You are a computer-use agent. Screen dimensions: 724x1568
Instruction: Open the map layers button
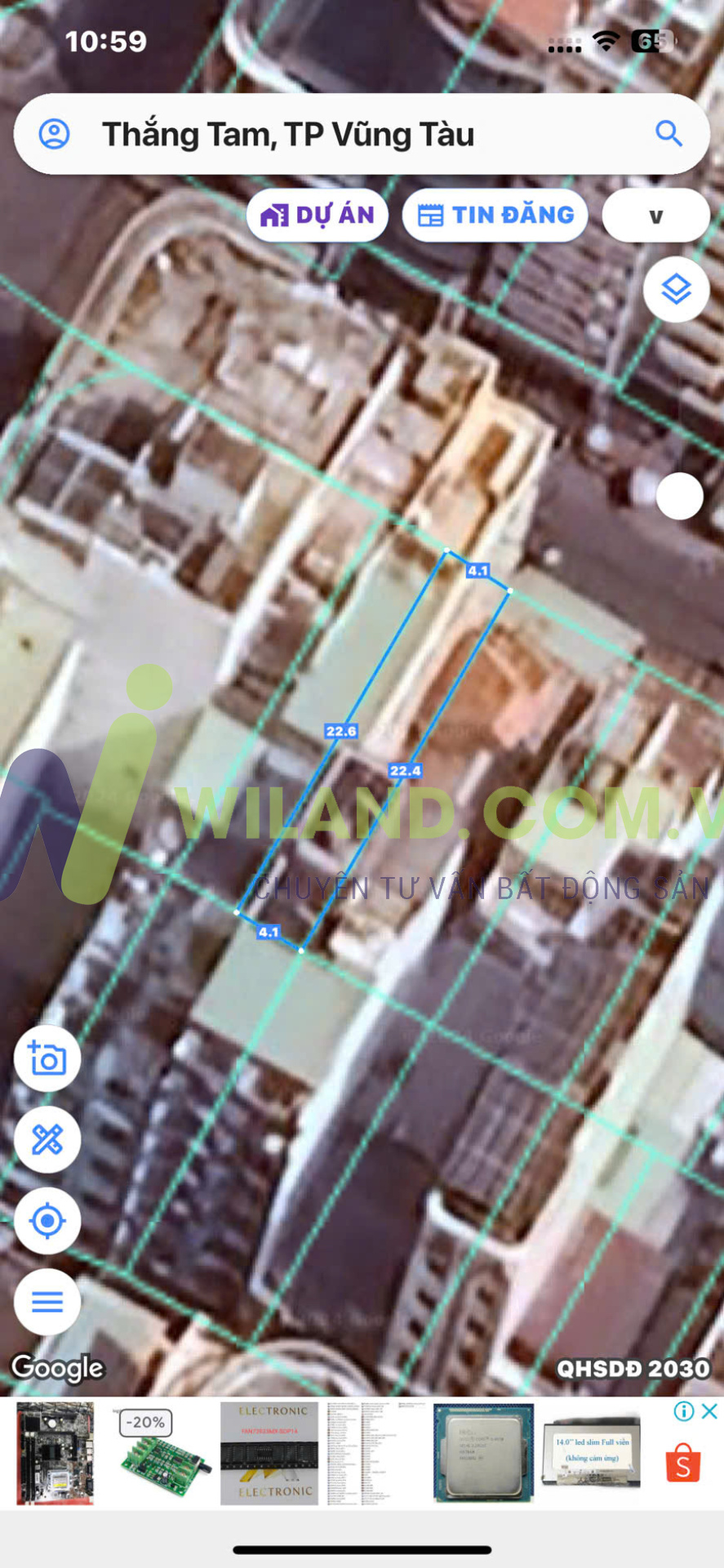676,290
